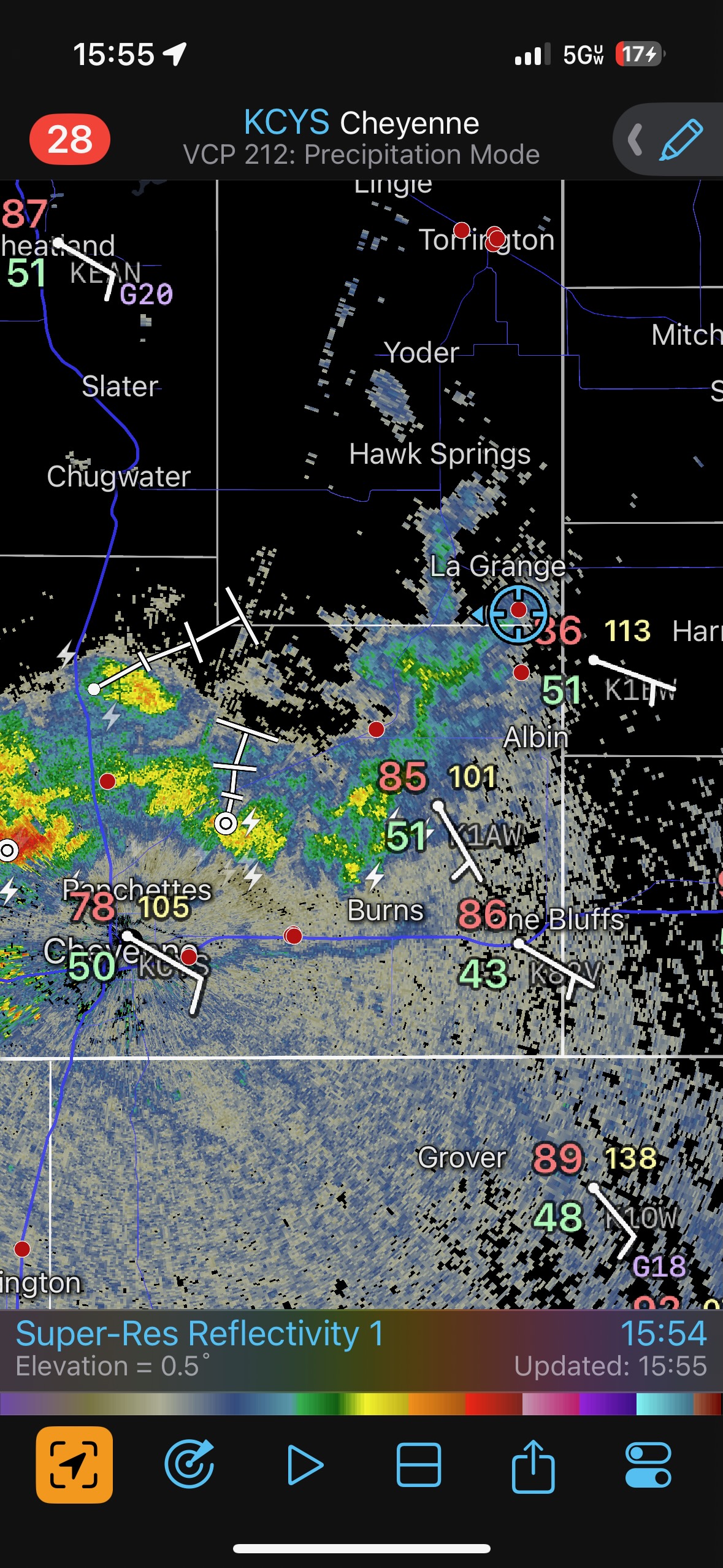Viewport: 723px width, 1568px height.
Task: Play the radar loop animation
Action: pos(304,1464)
